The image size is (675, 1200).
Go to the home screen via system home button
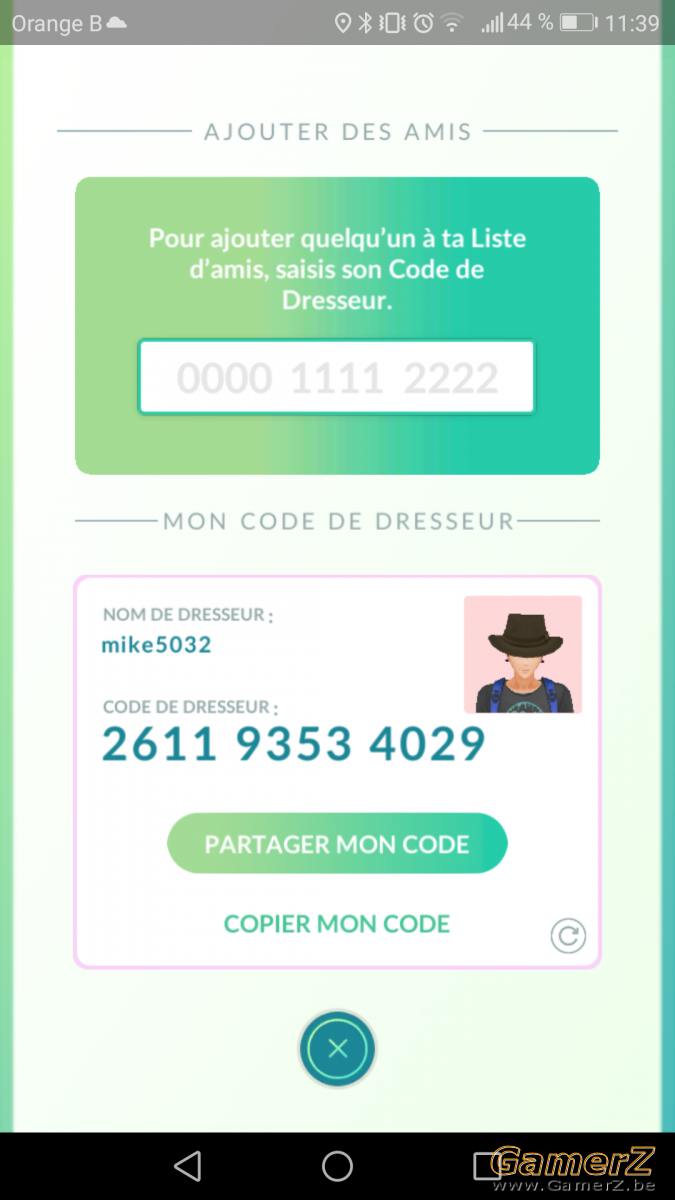(337, 1165)
